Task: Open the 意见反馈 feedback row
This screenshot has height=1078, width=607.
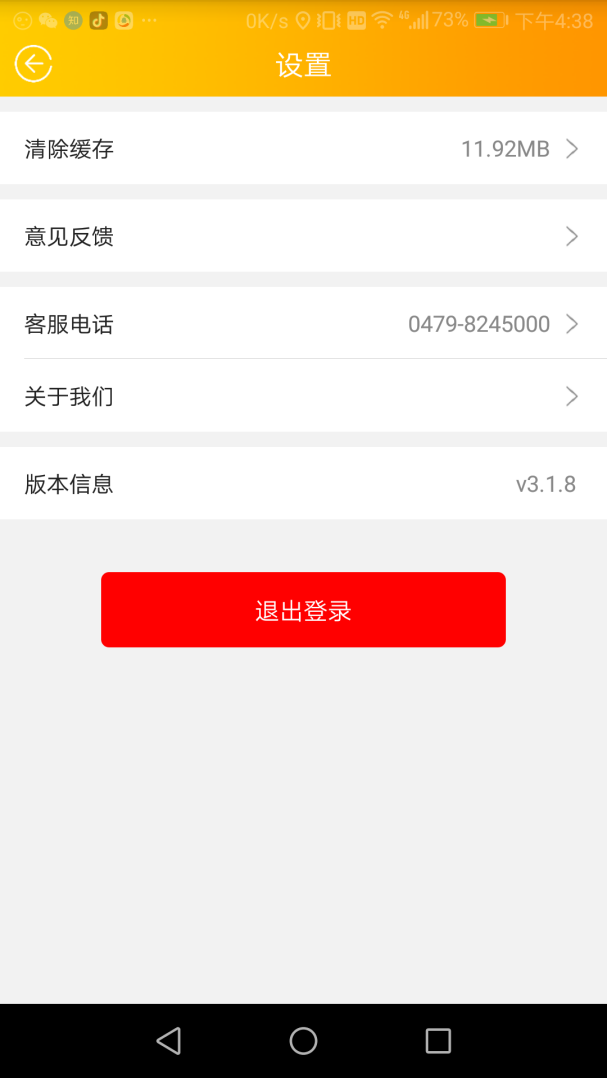Action: click(303, 236)
